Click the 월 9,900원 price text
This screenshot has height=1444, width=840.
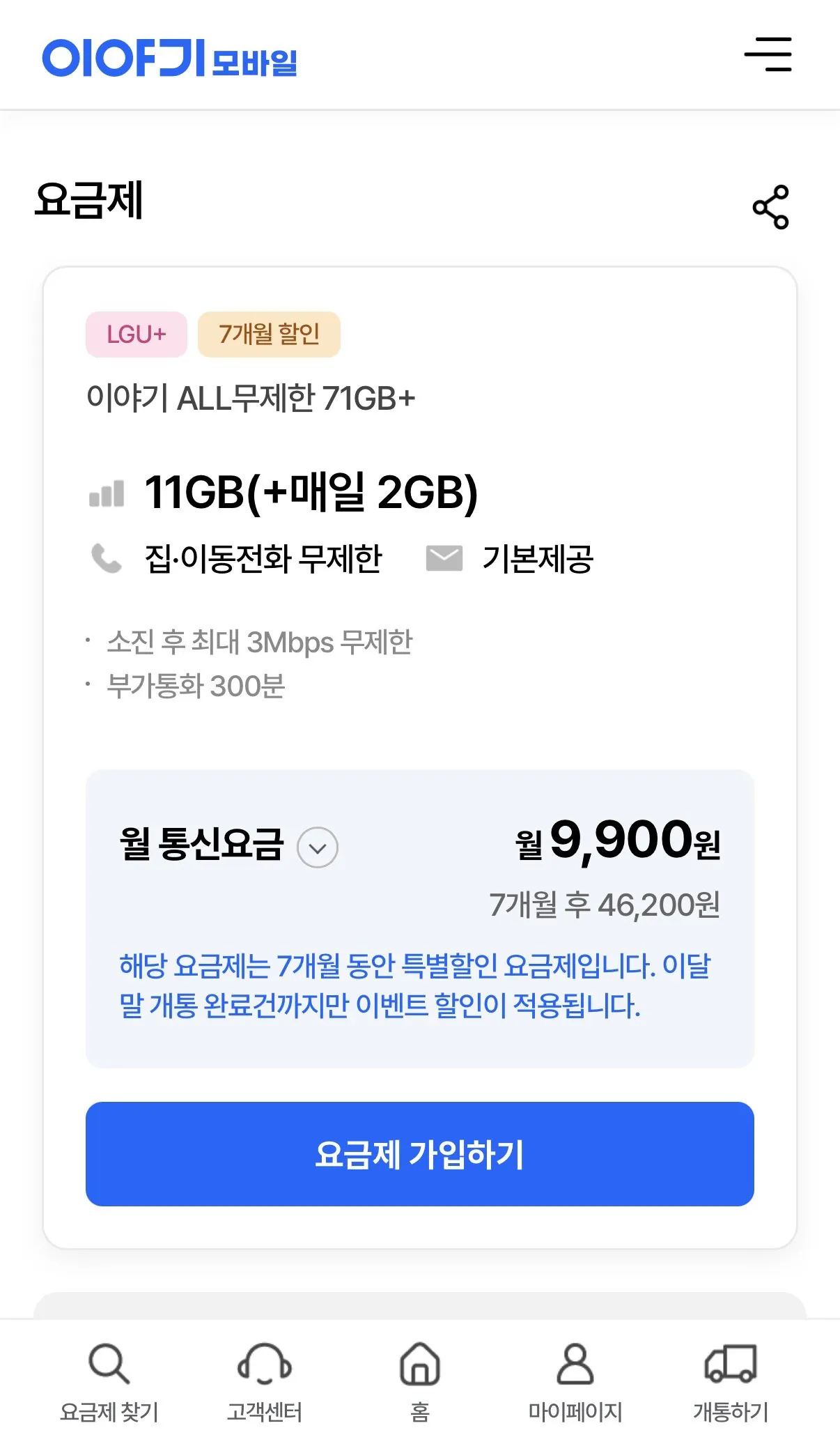click(x=619, y=847)
